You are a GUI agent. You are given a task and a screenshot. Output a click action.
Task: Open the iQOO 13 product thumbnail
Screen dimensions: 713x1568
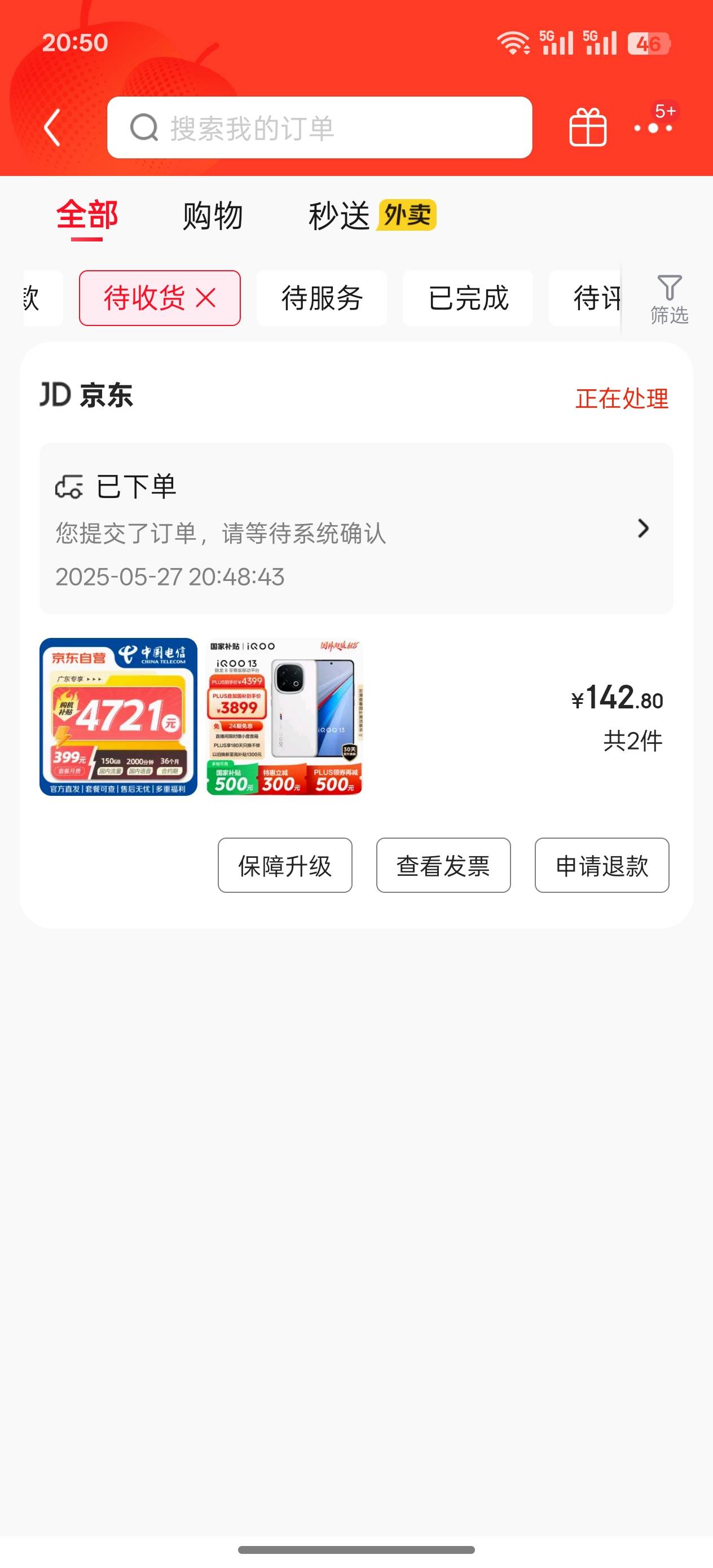coord(284,716)
